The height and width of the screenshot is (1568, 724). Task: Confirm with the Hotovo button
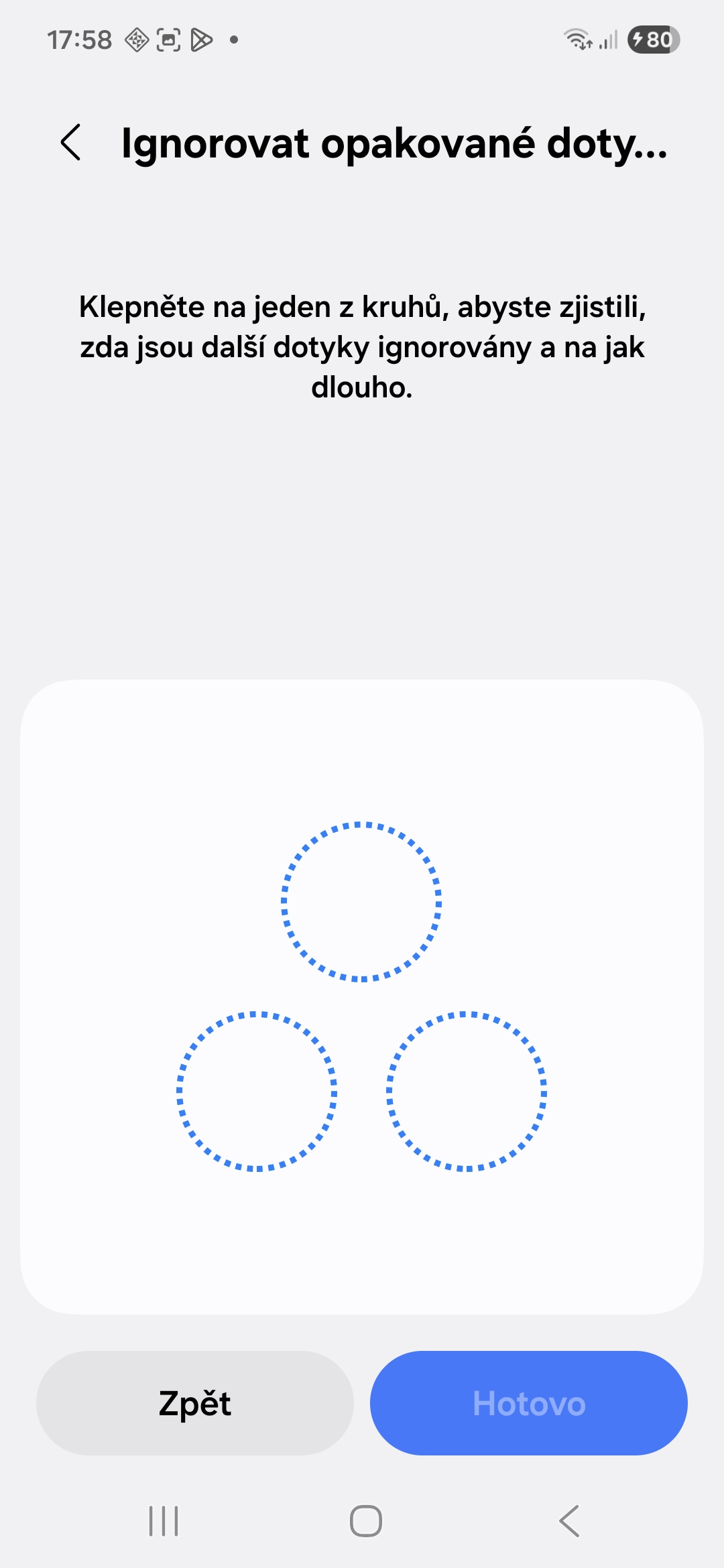coord(529,1403)
